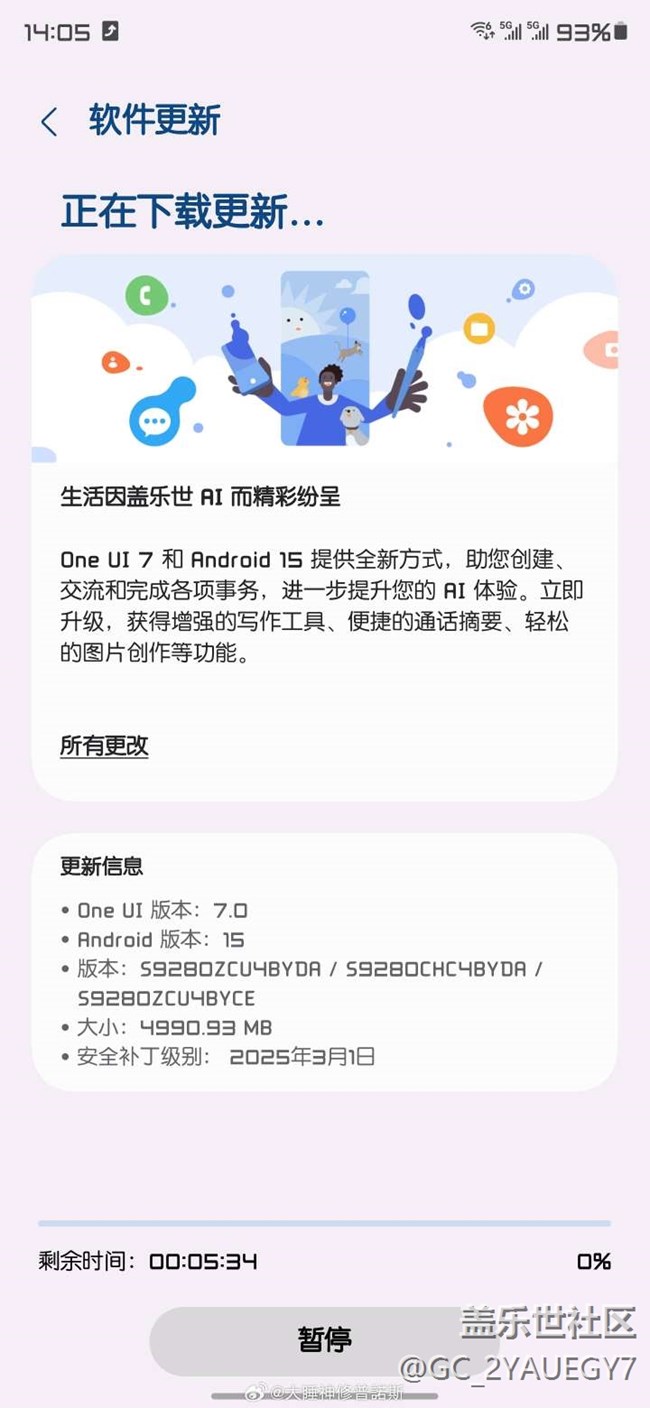The width and height of the screenshot is (650, 1408).
Task: Open the 所有更改 link
Action: pyautogui.click(x=104, y=745)
